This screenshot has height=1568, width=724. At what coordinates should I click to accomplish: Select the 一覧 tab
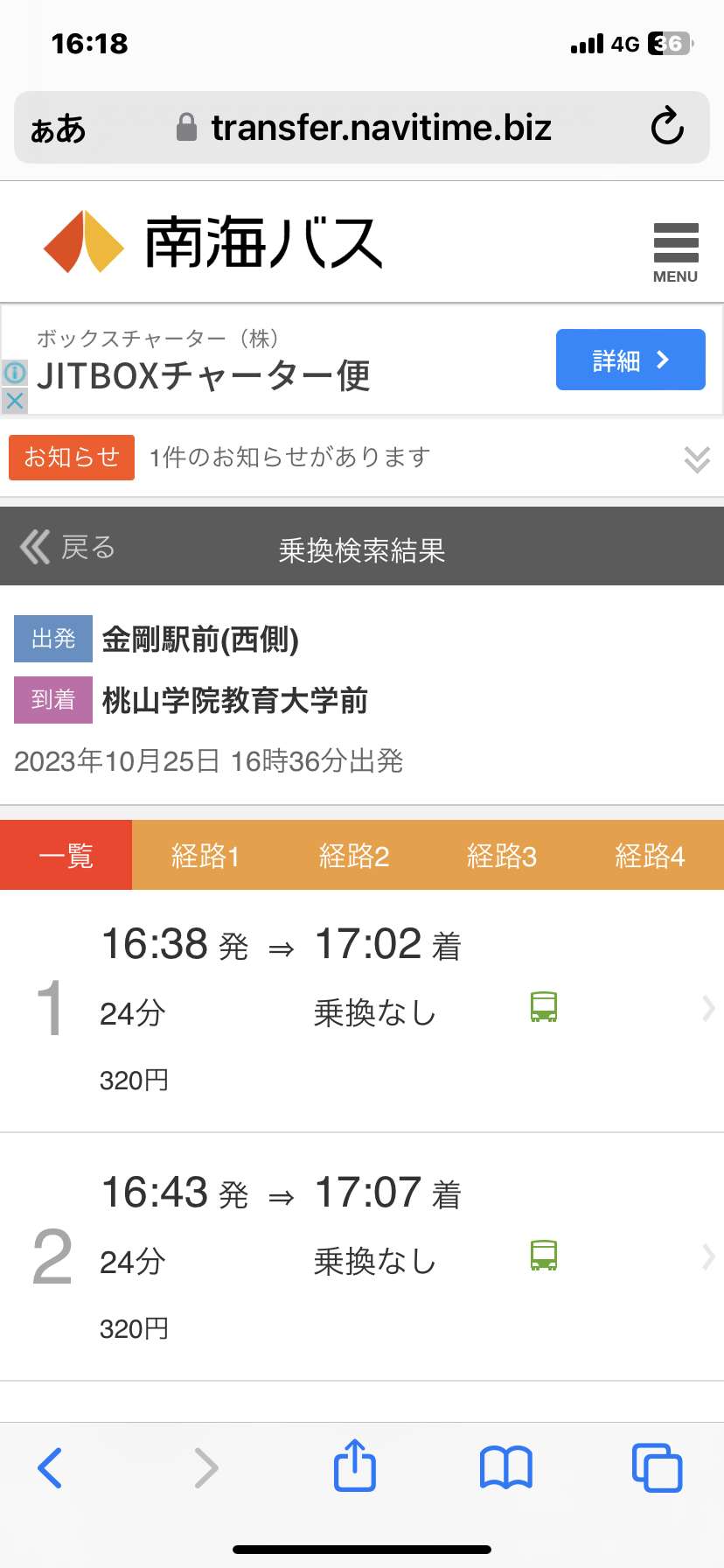66,855
